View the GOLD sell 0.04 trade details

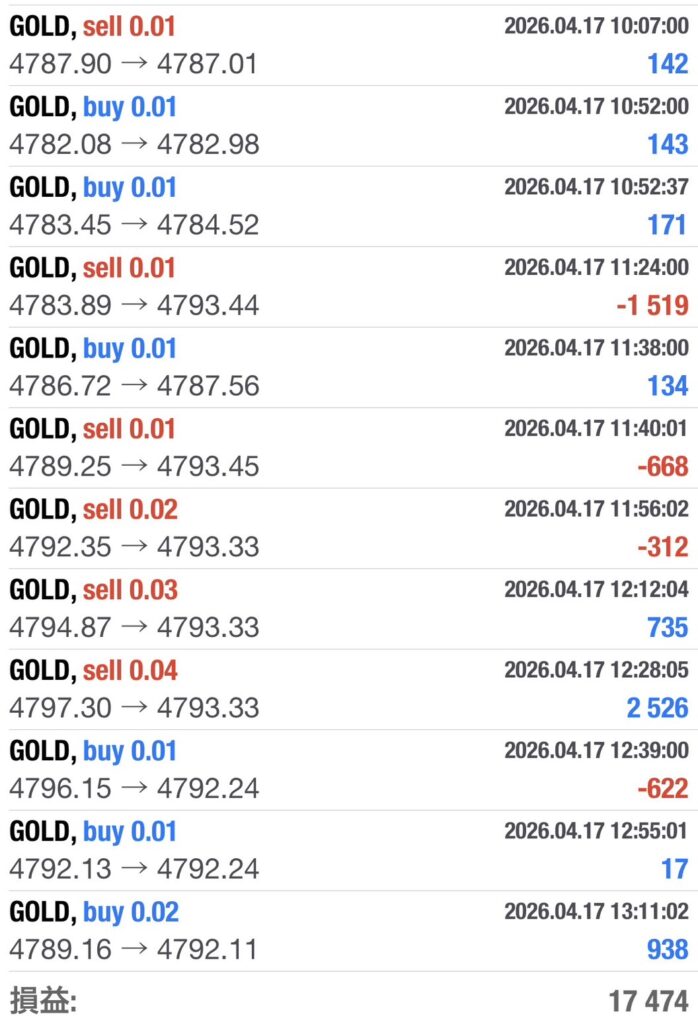(x=349, y=689)
